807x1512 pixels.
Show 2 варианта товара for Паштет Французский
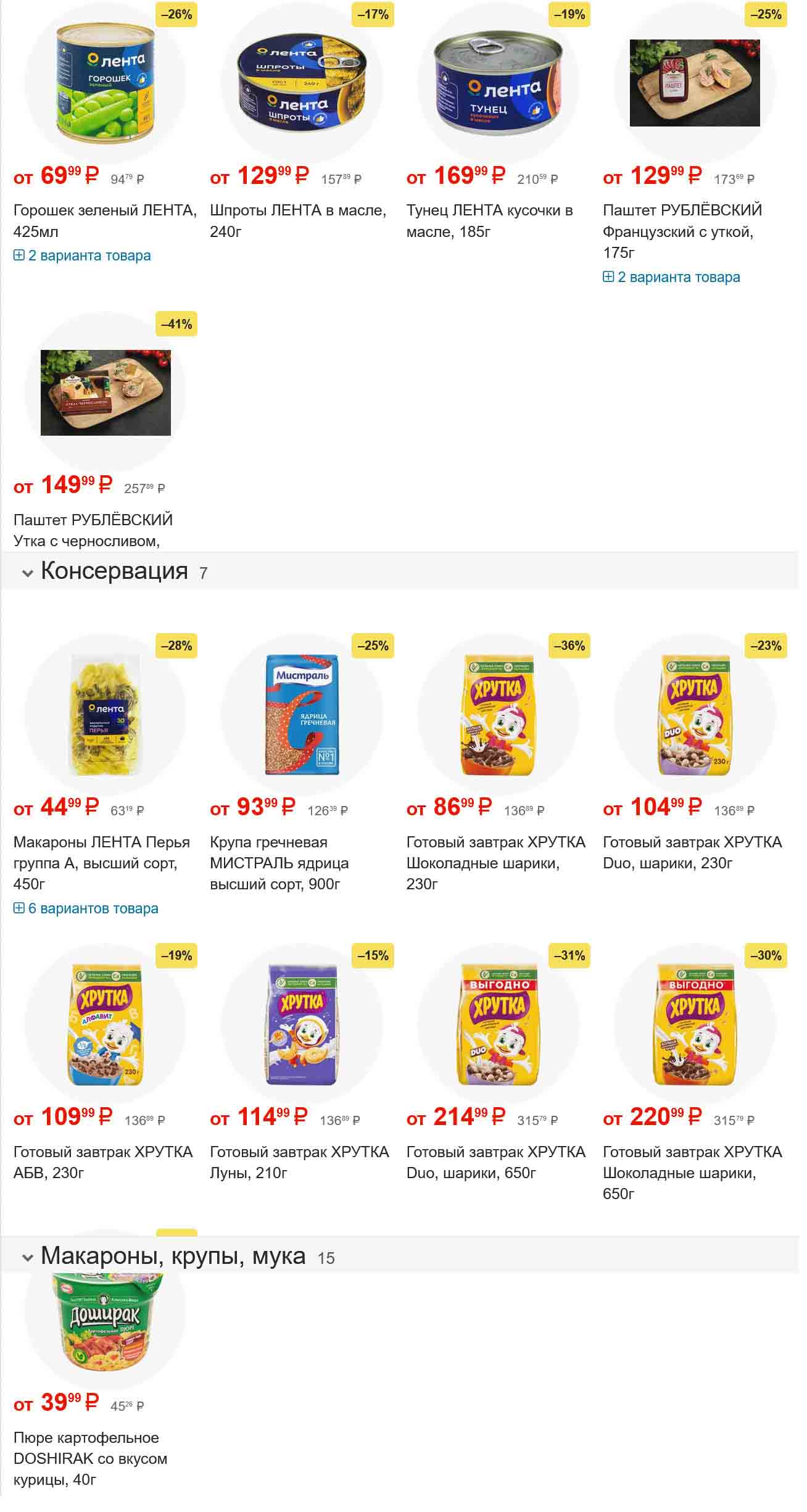click(672, 277)
